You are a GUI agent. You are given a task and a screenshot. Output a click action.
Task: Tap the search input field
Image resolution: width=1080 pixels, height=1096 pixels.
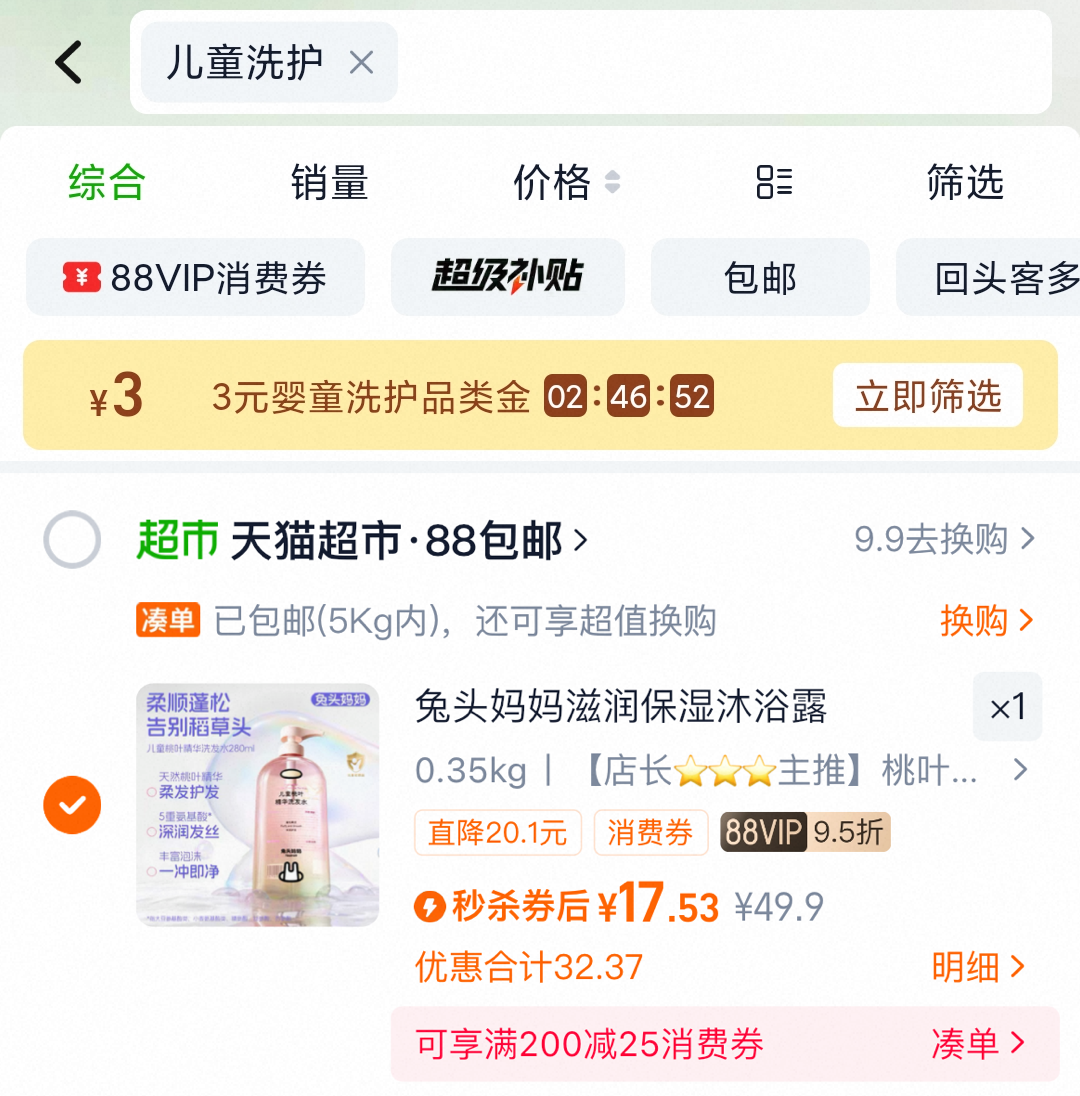(723, 62)
